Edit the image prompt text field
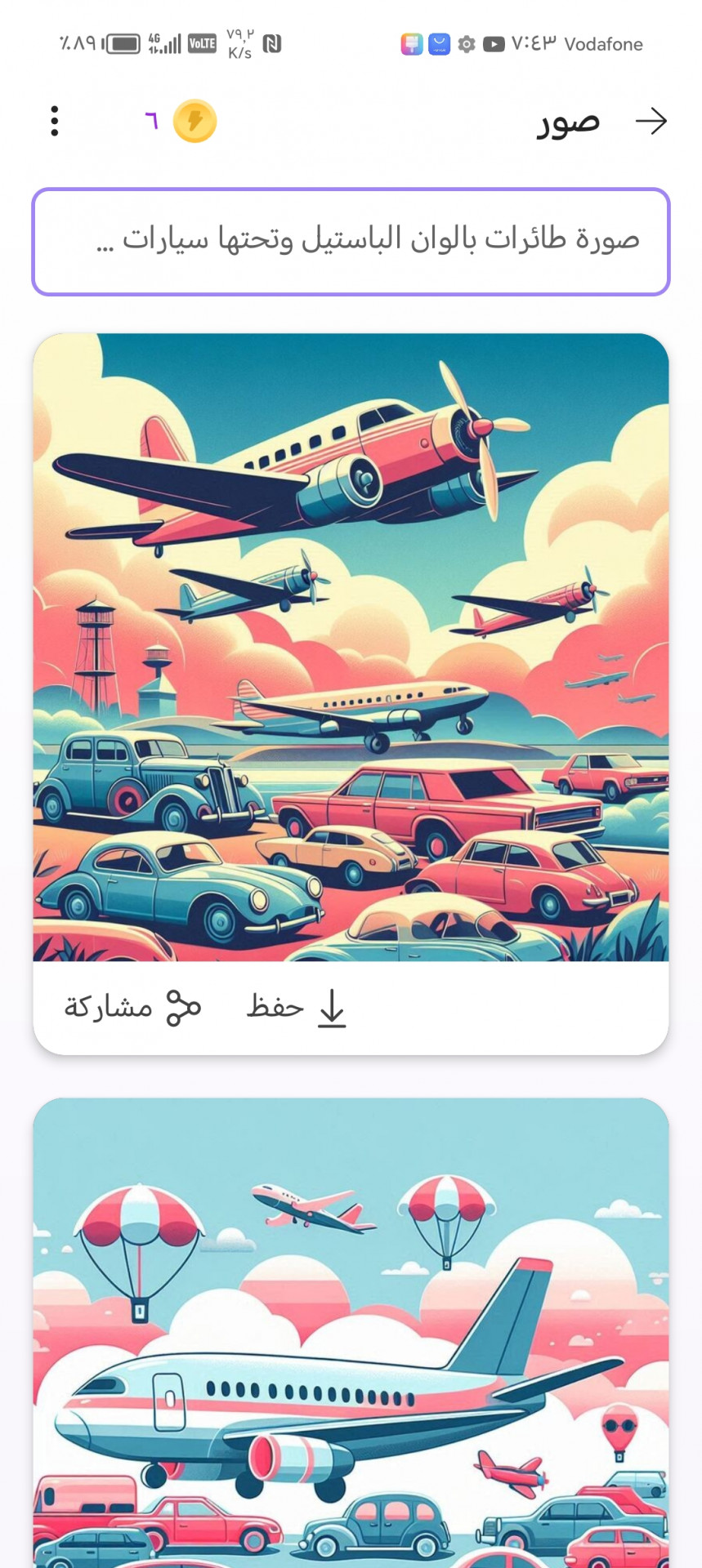This screenshot has width=702, height=1568. [x=351, y=242]
